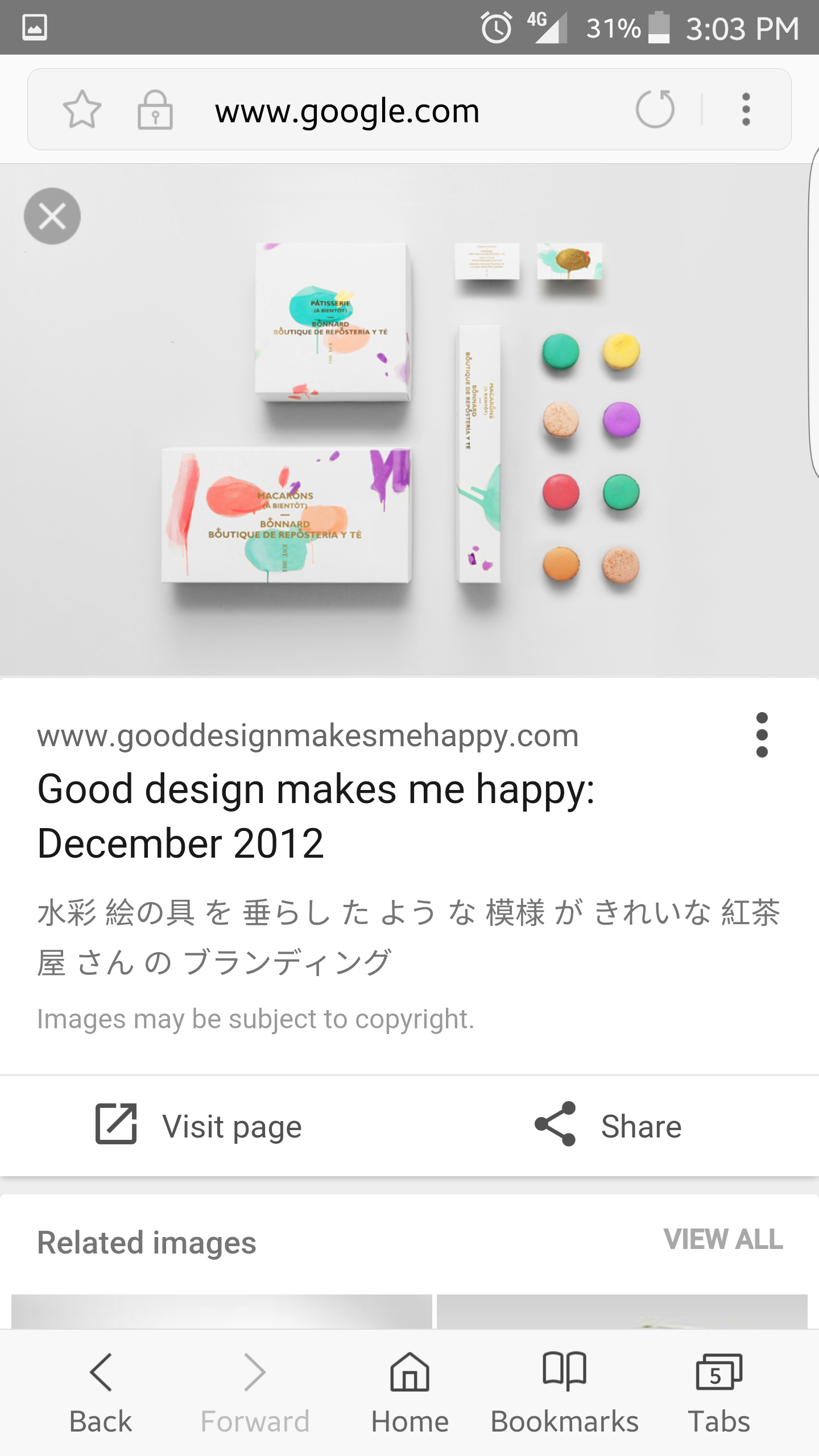The width and height of the screenshot is (819, 1456).
Task: Open the Good design makes me happy title link
Action: [316, 816]
